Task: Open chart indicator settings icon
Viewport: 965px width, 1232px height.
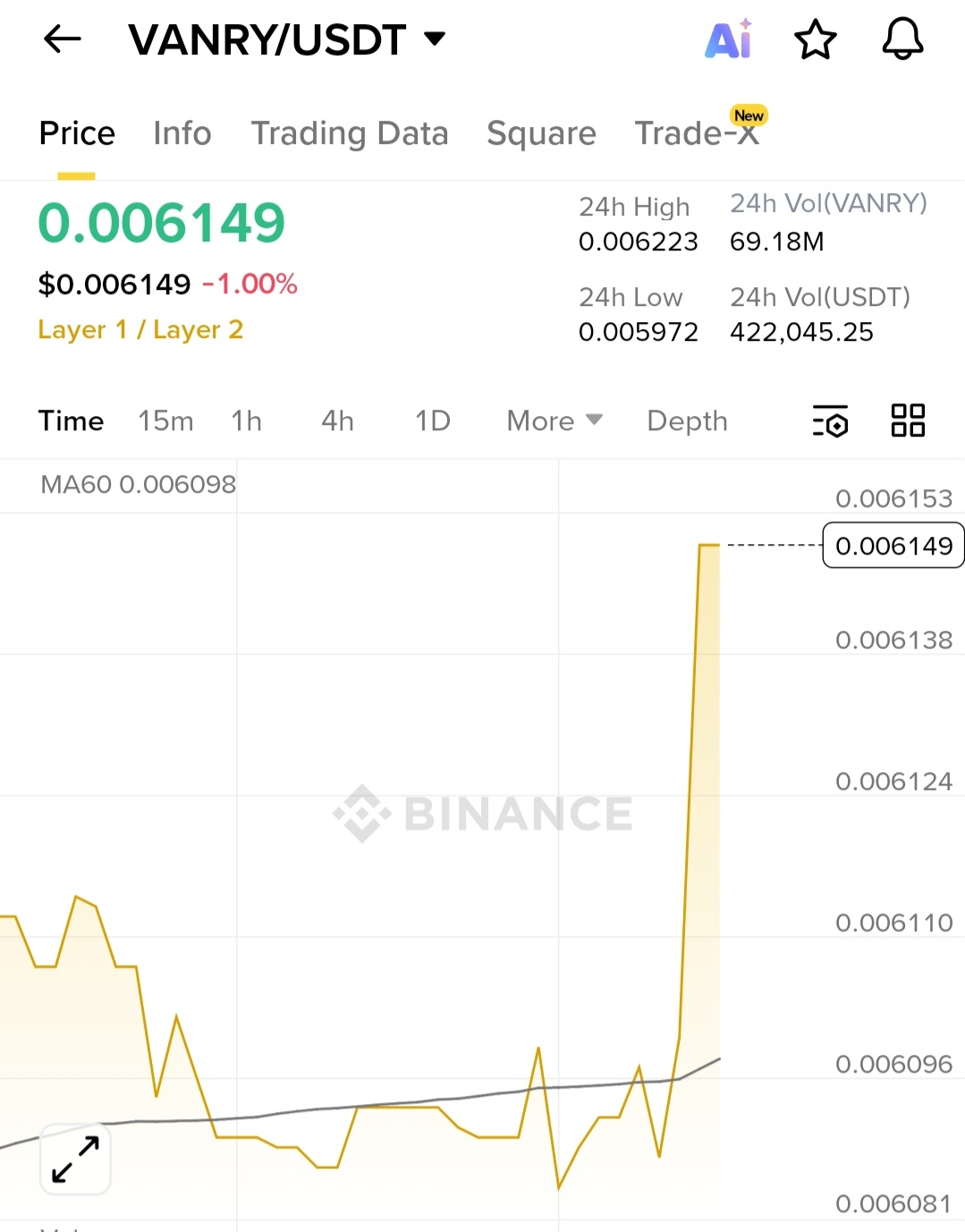Action: click(x=830, y=421)
